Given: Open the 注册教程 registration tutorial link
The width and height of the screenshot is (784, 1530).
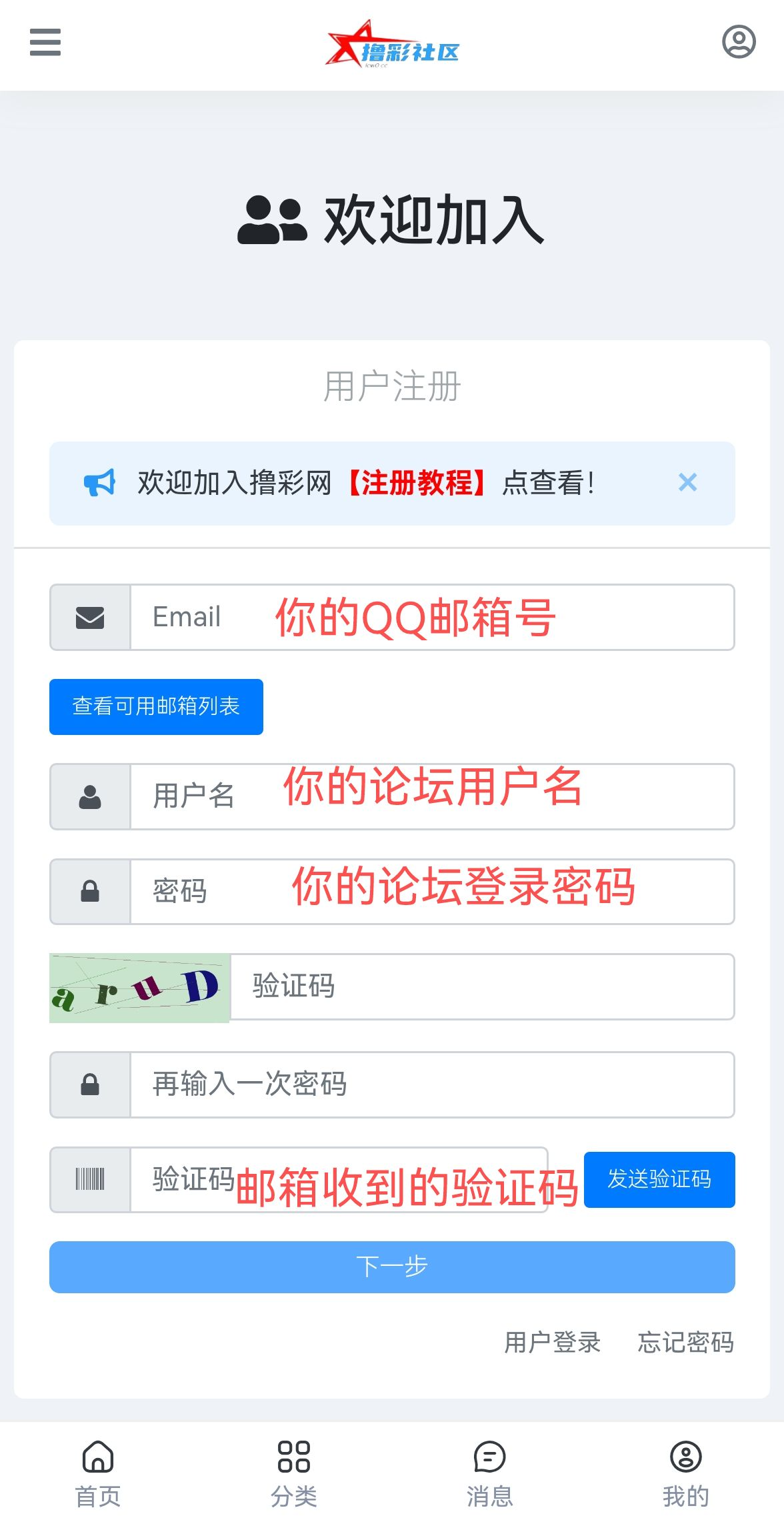Looking at the screenshot, I should click(x=417, y=483).
